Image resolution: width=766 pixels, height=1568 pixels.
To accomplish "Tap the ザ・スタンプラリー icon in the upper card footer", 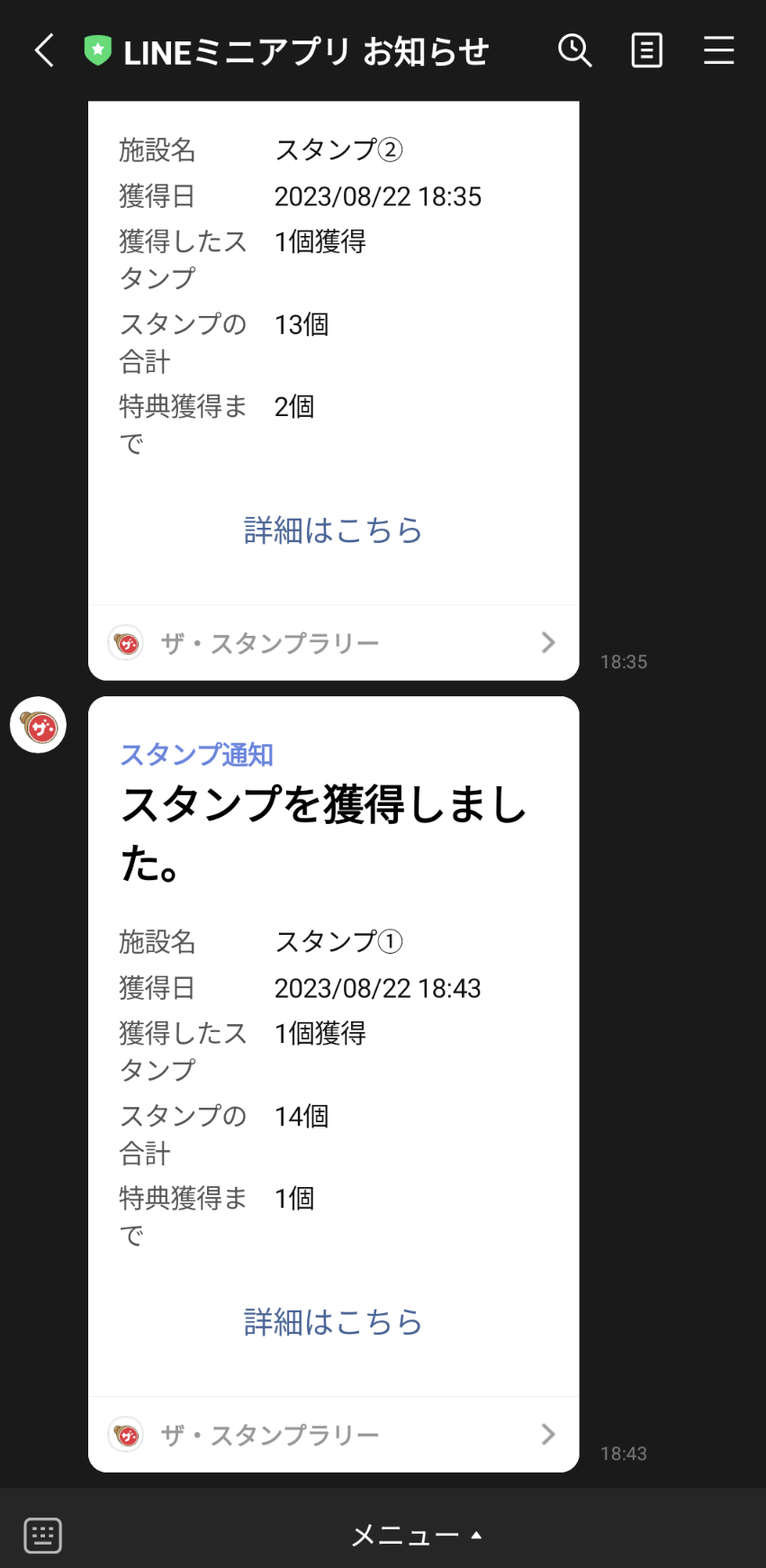I will pyautogui.click(x=126, y=642).
